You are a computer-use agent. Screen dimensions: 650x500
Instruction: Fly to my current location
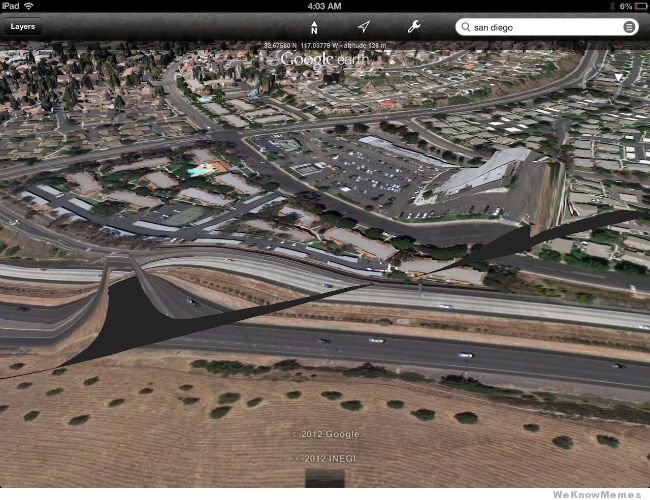point(364,27)
